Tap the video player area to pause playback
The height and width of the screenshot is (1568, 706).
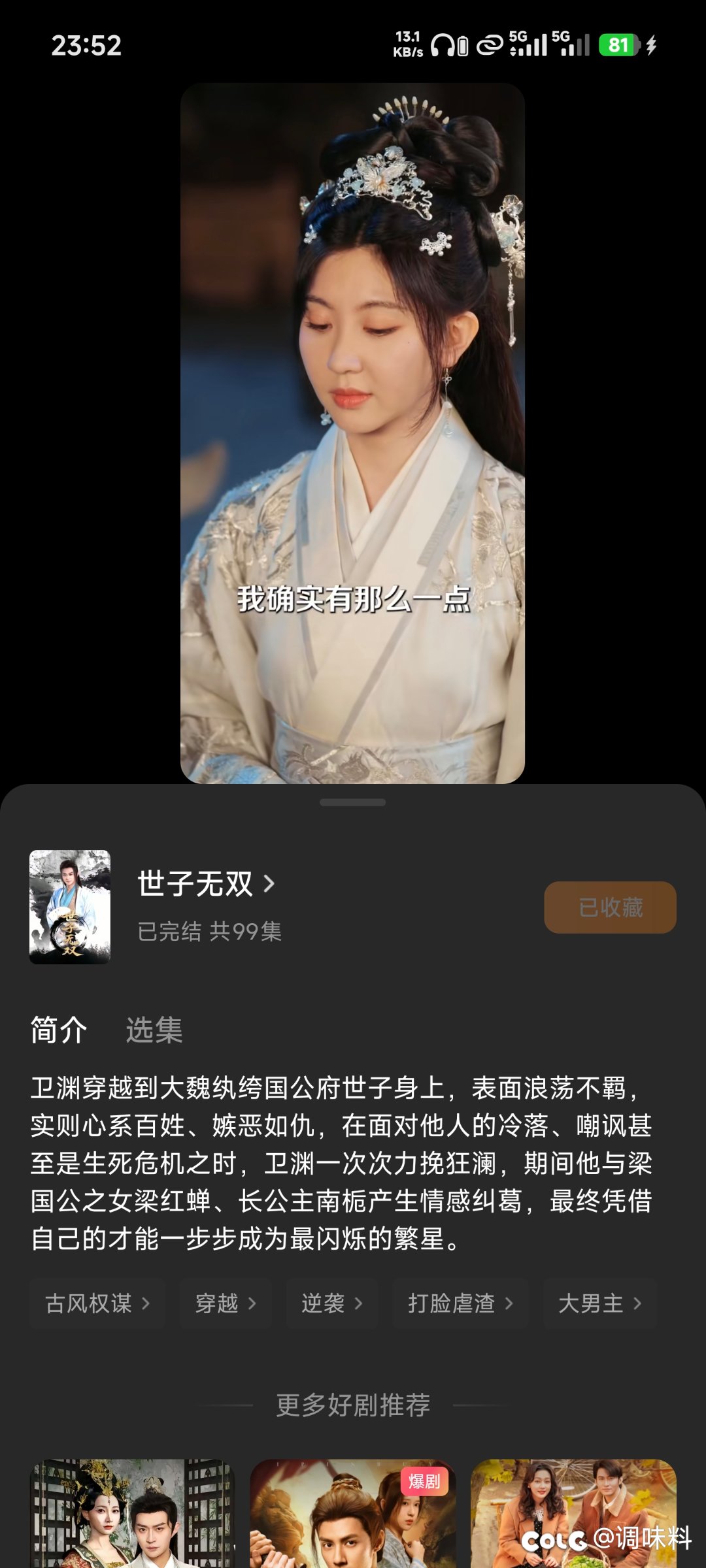pos(353,431)
